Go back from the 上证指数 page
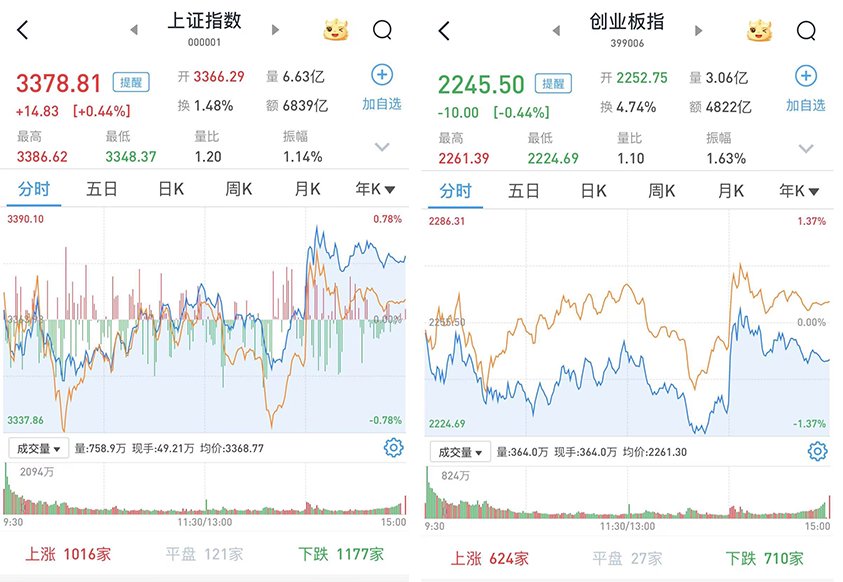The image size is (843, 582). tap(22, 30)
